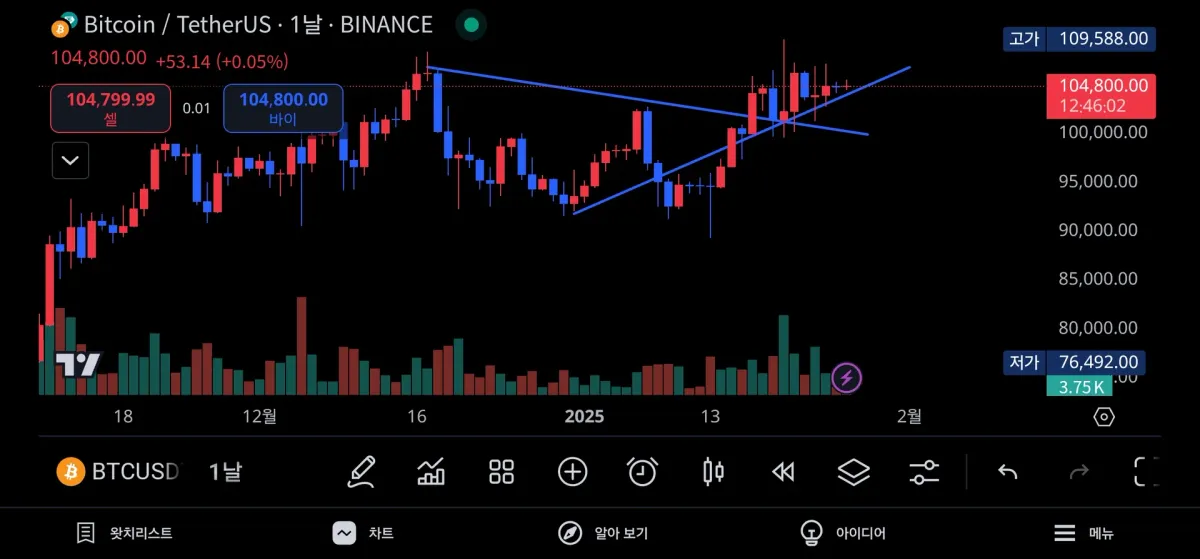Tap the blue buy price button
Viewport: 1200px width, 559px height.
(283, 108)
